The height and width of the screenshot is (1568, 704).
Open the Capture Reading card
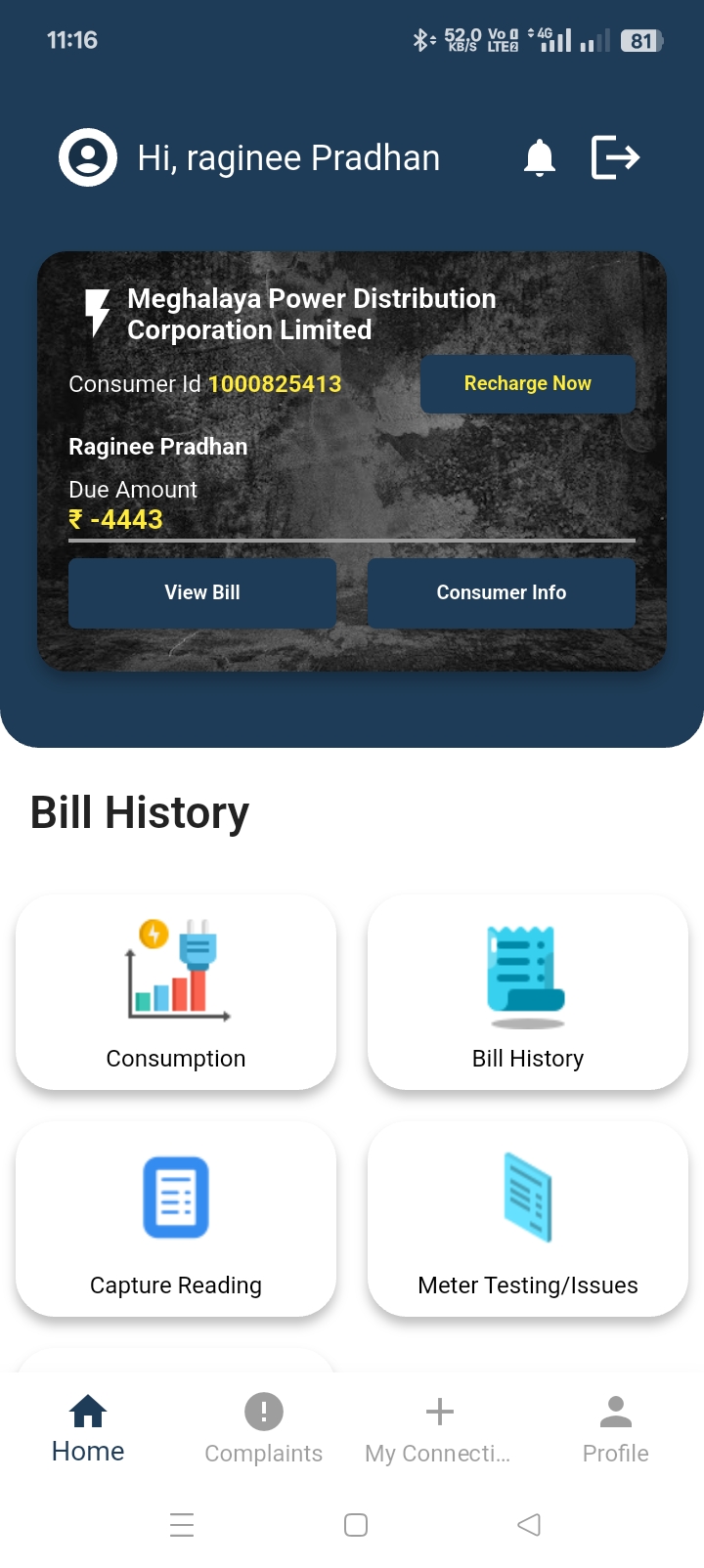pyautogui.click(x=176, y=1219)
